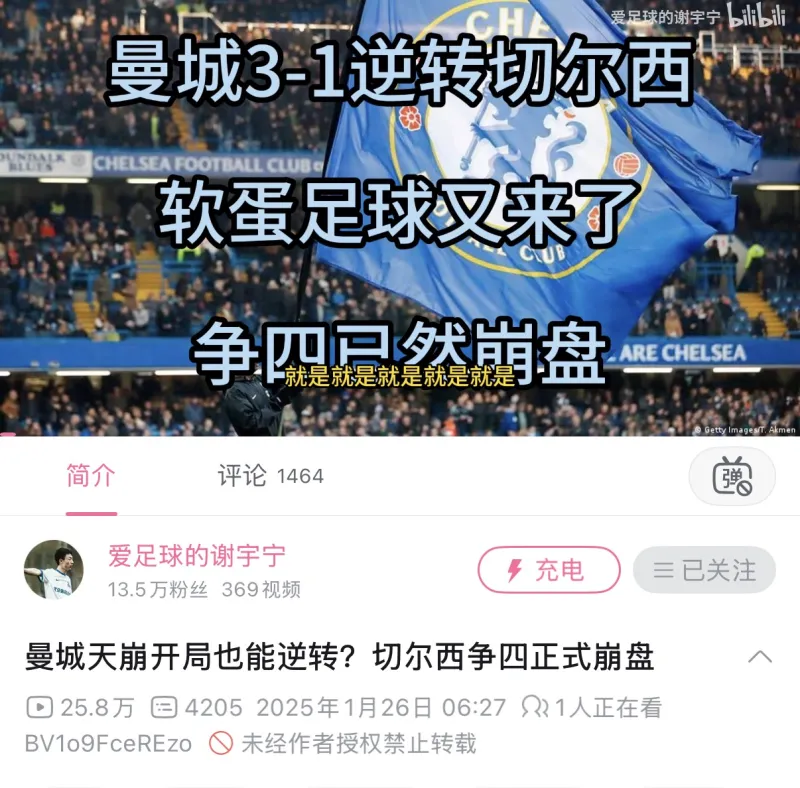Tap the video player area
This screenshot has height=788, width=800.
(400, 220)
